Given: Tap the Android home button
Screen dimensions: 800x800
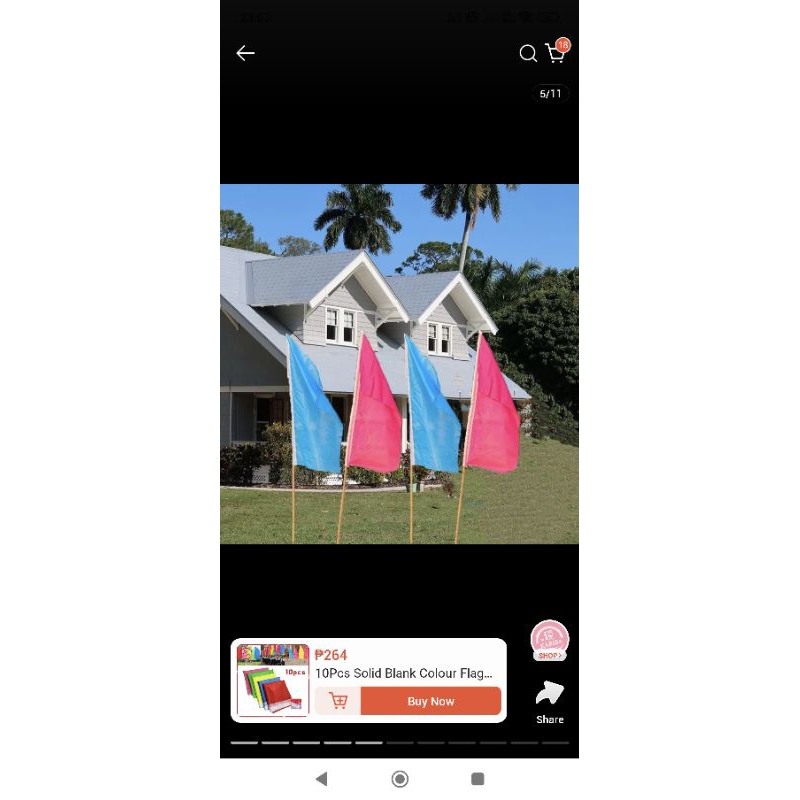Looking at the screenshot, I should pos(399,779).
